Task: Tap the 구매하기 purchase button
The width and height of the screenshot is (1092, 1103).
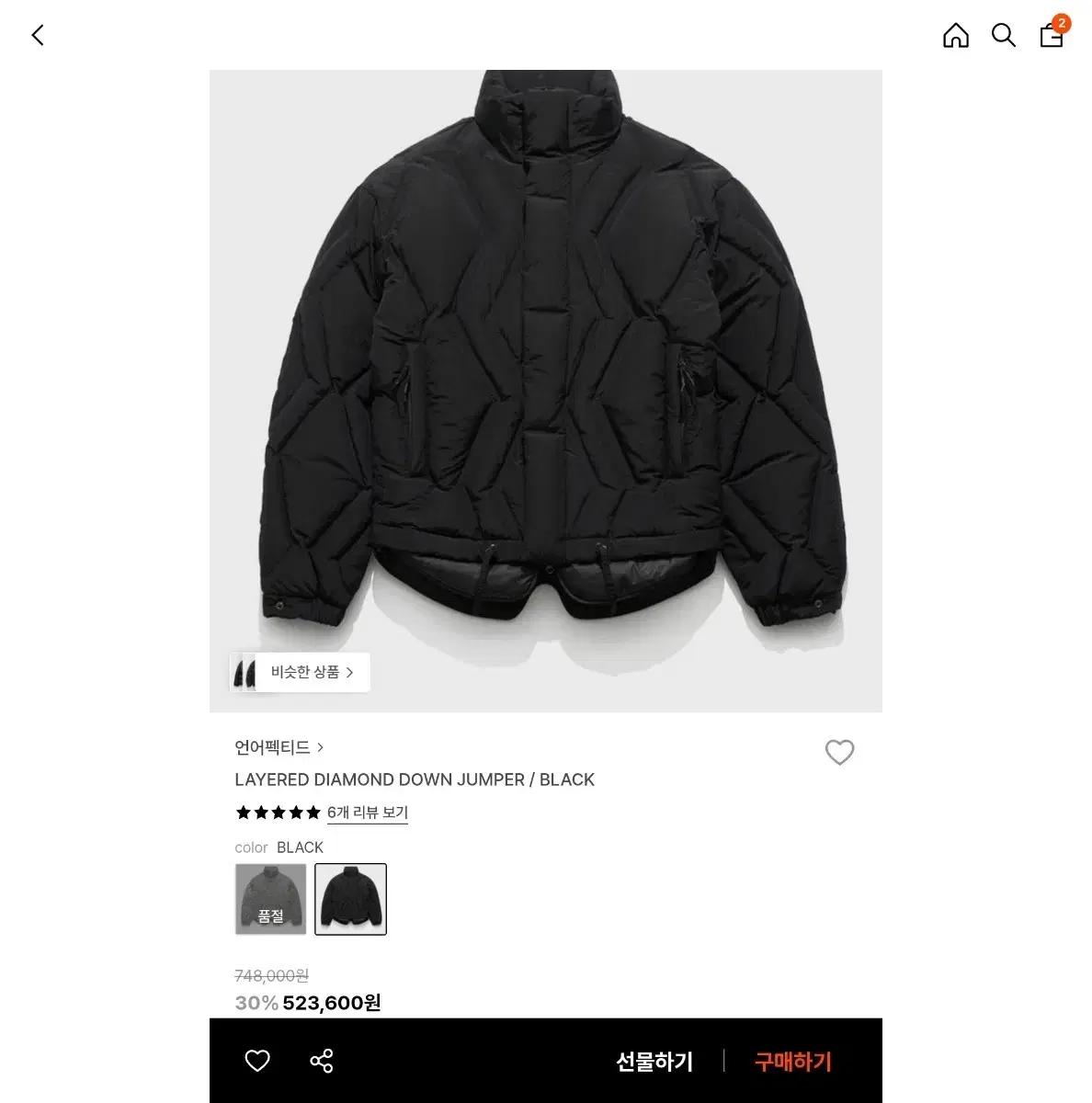Action: [792, 1061]
